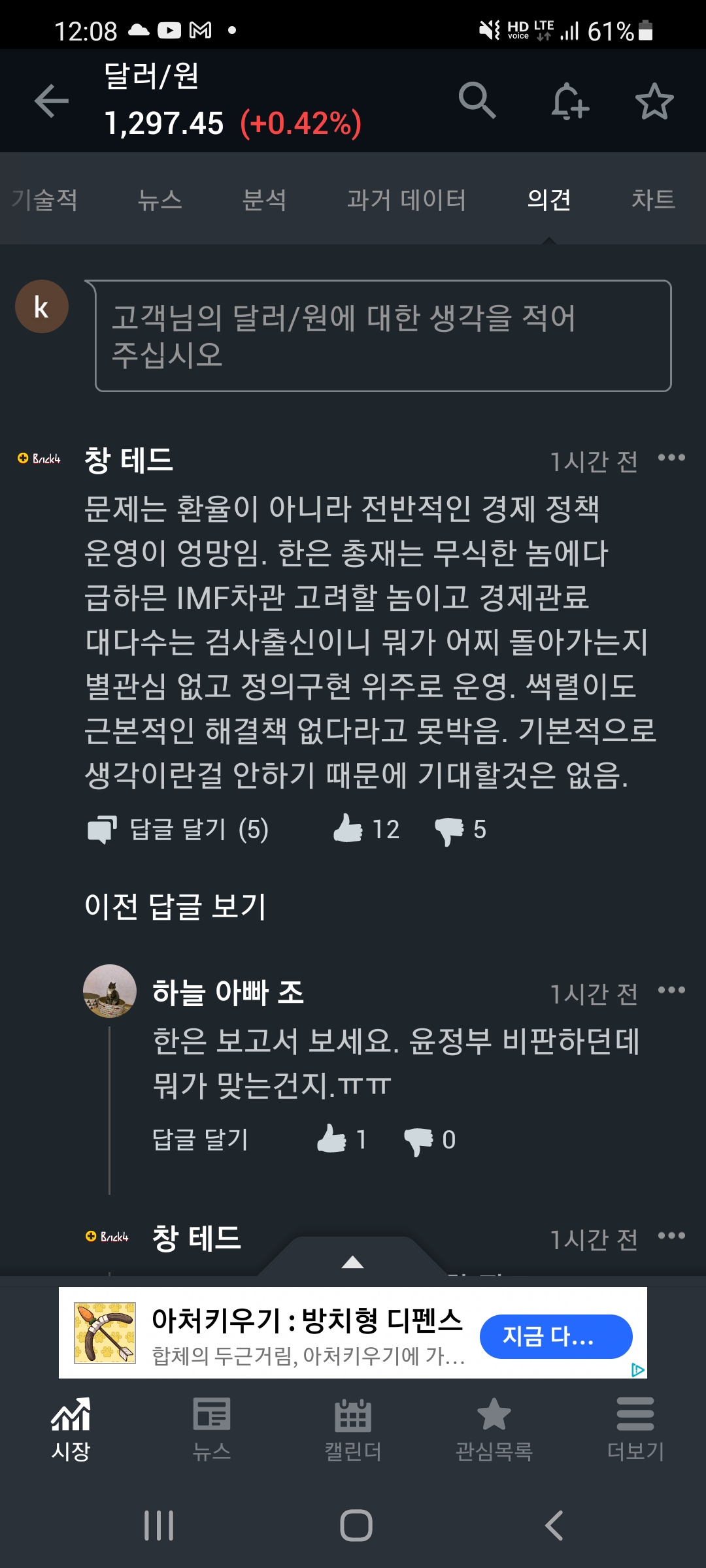Reply to 창 테드's comment via 답글 달기 (5)
This screenshot has height=1568, width=706.
tap(178, 829)
